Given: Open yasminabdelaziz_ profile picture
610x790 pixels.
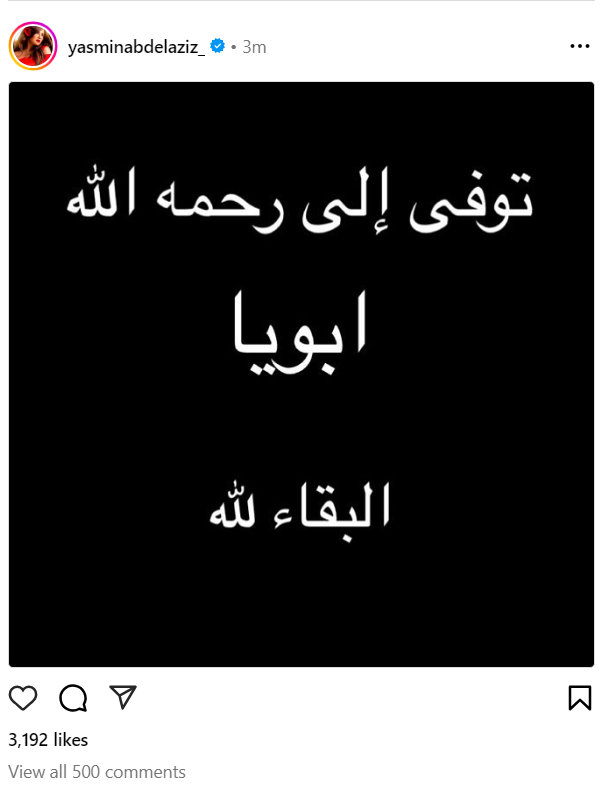Looking at the screenshot, I should coord(33,46).
